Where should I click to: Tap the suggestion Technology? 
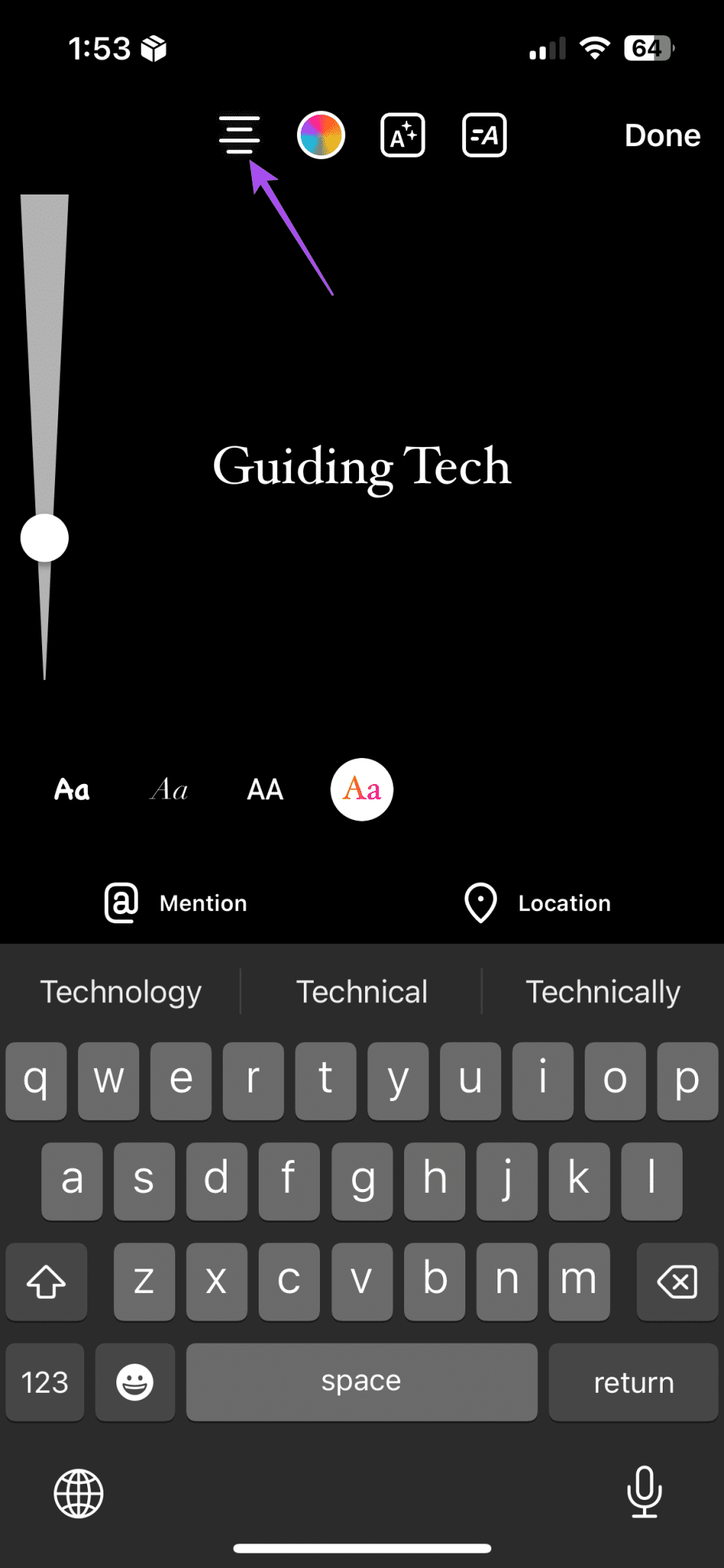pyautogui.click(x=120, y=991)
